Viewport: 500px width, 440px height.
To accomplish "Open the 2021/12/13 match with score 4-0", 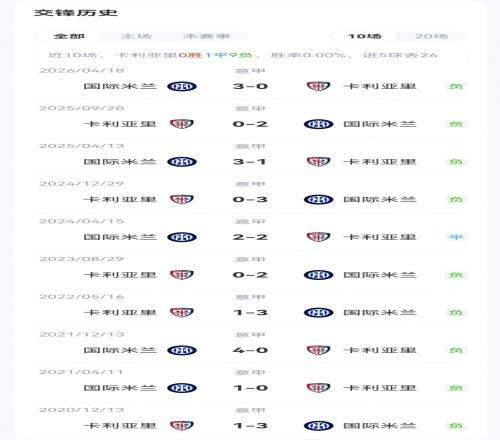I will 250,346.
